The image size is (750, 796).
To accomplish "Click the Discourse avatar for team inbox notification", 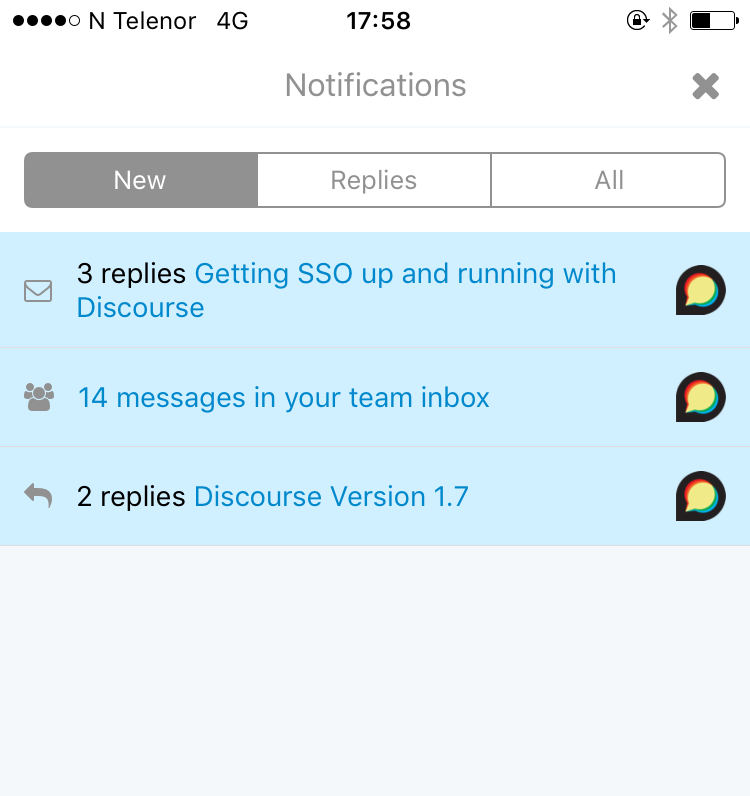I will tap(701, 396).
